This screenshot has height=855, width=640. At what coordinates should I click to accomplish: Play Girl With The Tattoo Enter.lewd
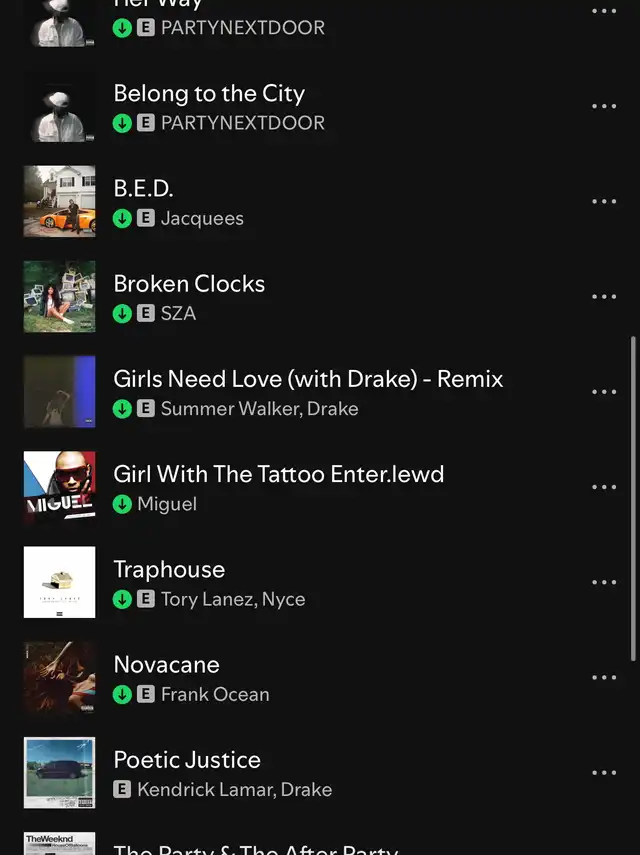pyautogui.click(x=278, y=474)
